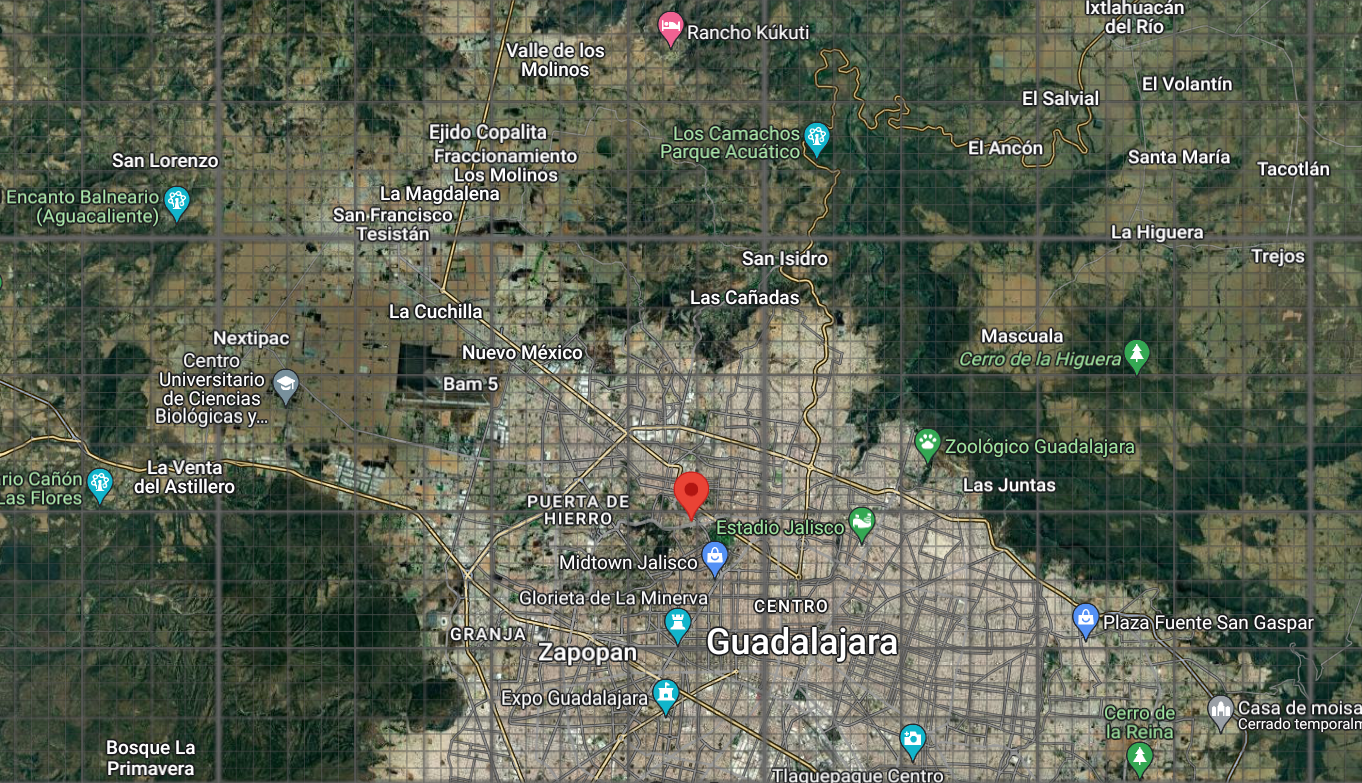Image resolution: width=1362 pixels, height=783 pixels.
Task: Tap the Casa de moisa marker
Action: [1220, 712]
